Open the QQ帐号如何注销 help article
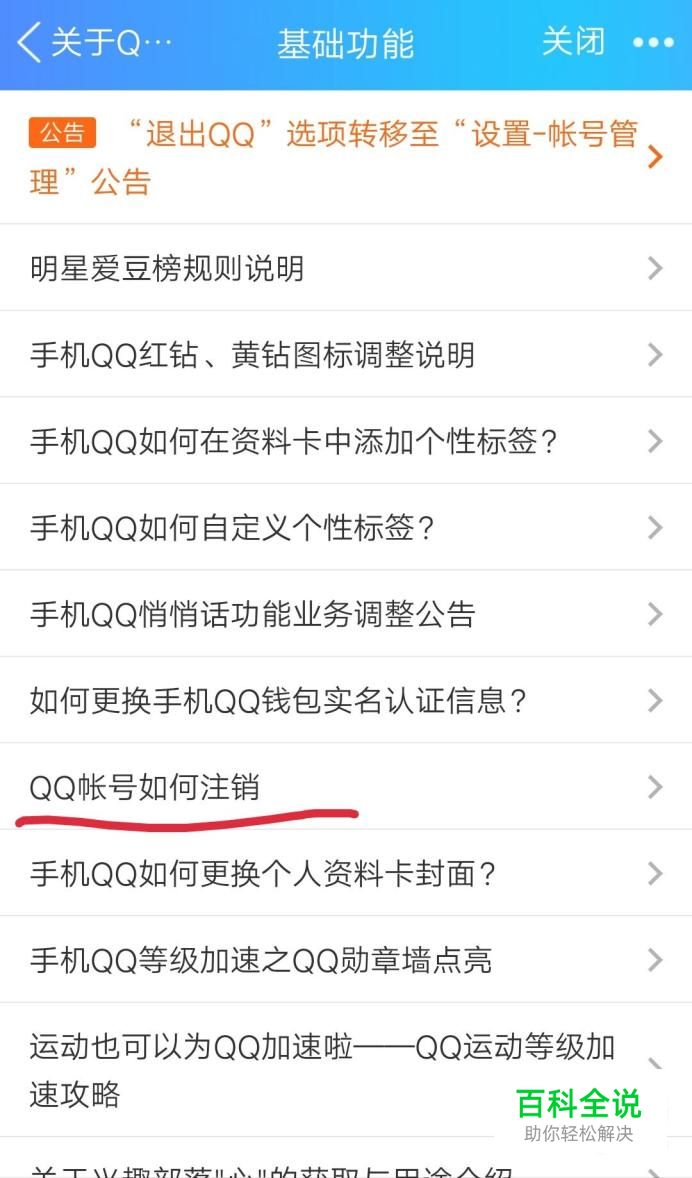Screen dimensions: 692x1178 (x=340, y=787)
